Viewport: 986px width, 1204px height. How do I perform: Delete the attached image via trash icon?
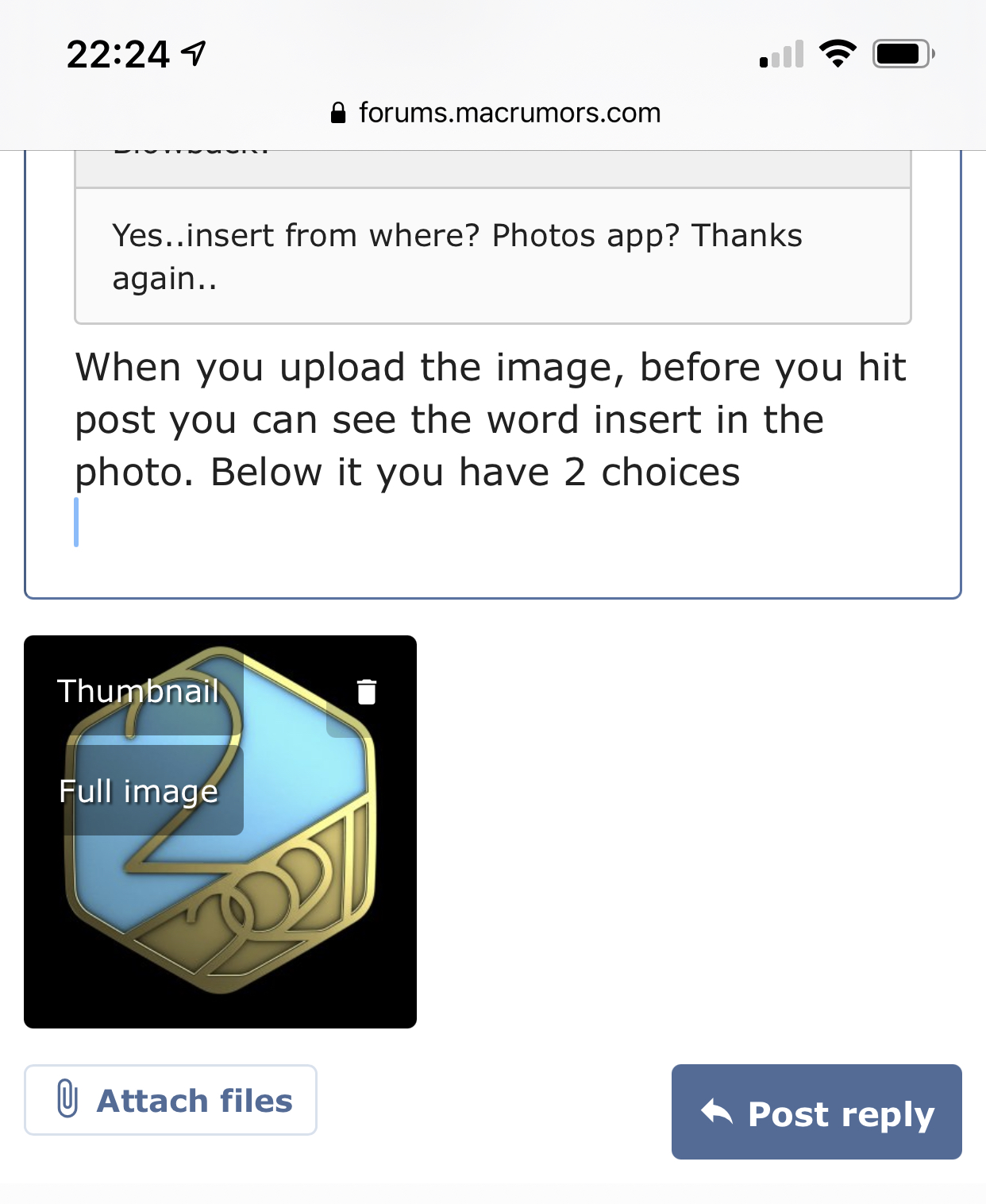(366, 692)
